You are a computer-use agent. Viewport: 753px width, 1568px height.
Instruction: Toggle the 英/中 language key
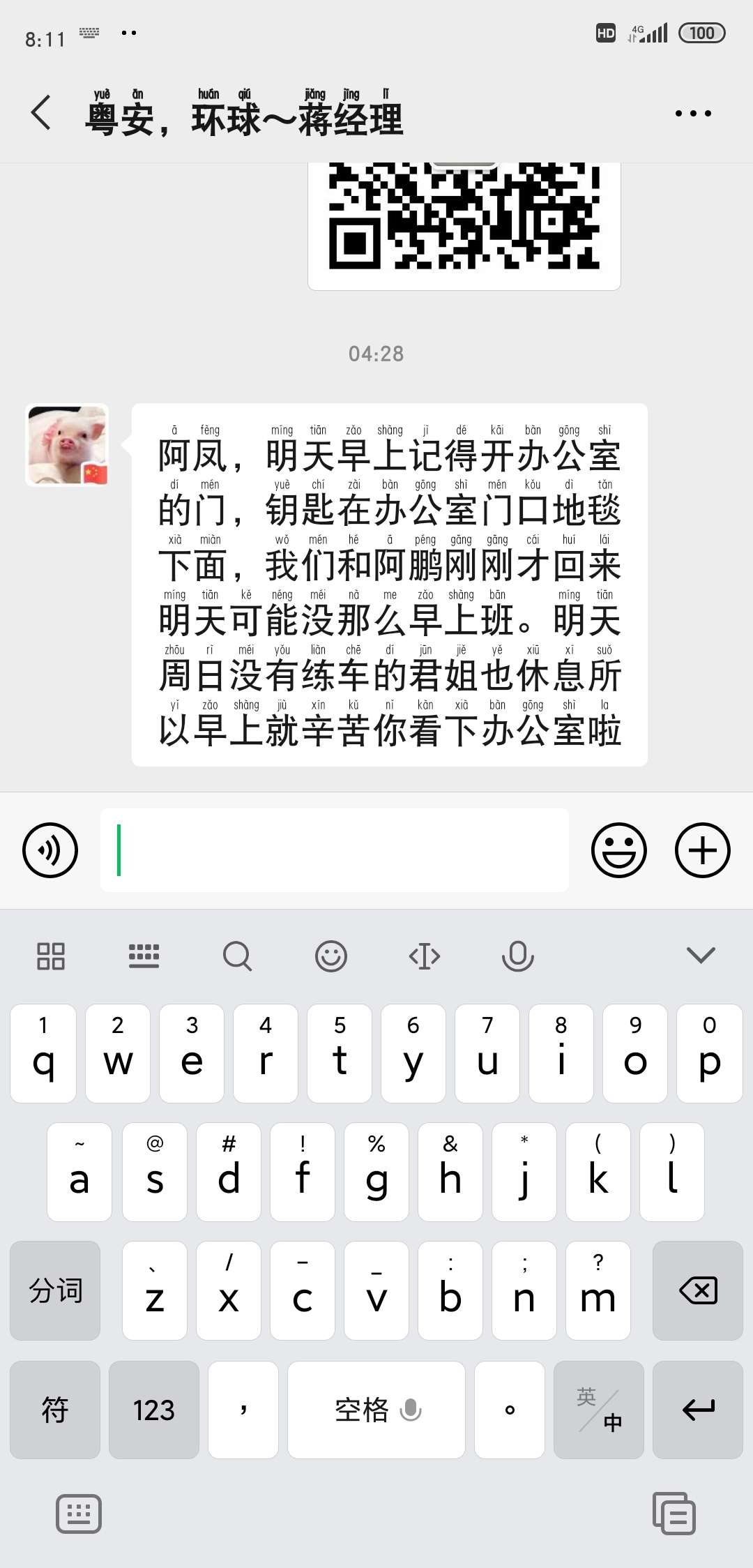[x=598, y=1409]
